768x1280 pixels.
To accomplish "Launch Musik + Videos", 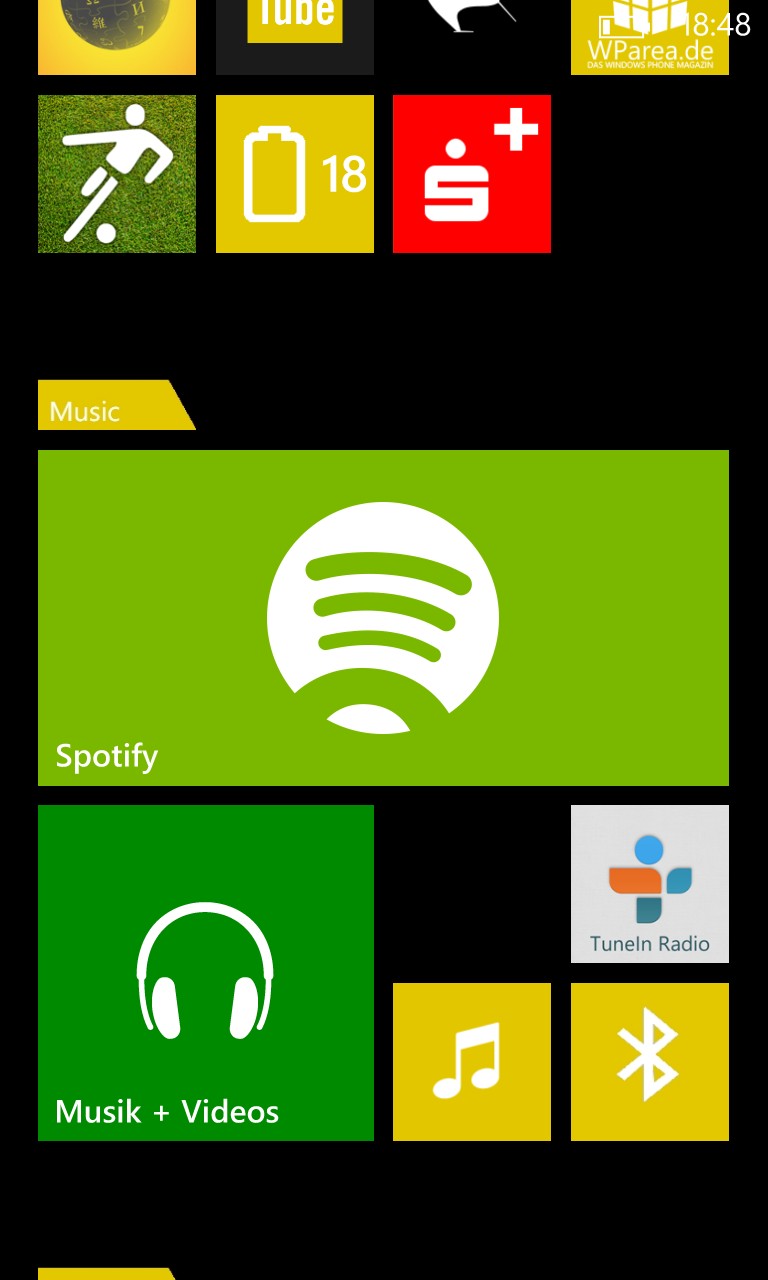I will pos(206,973).
